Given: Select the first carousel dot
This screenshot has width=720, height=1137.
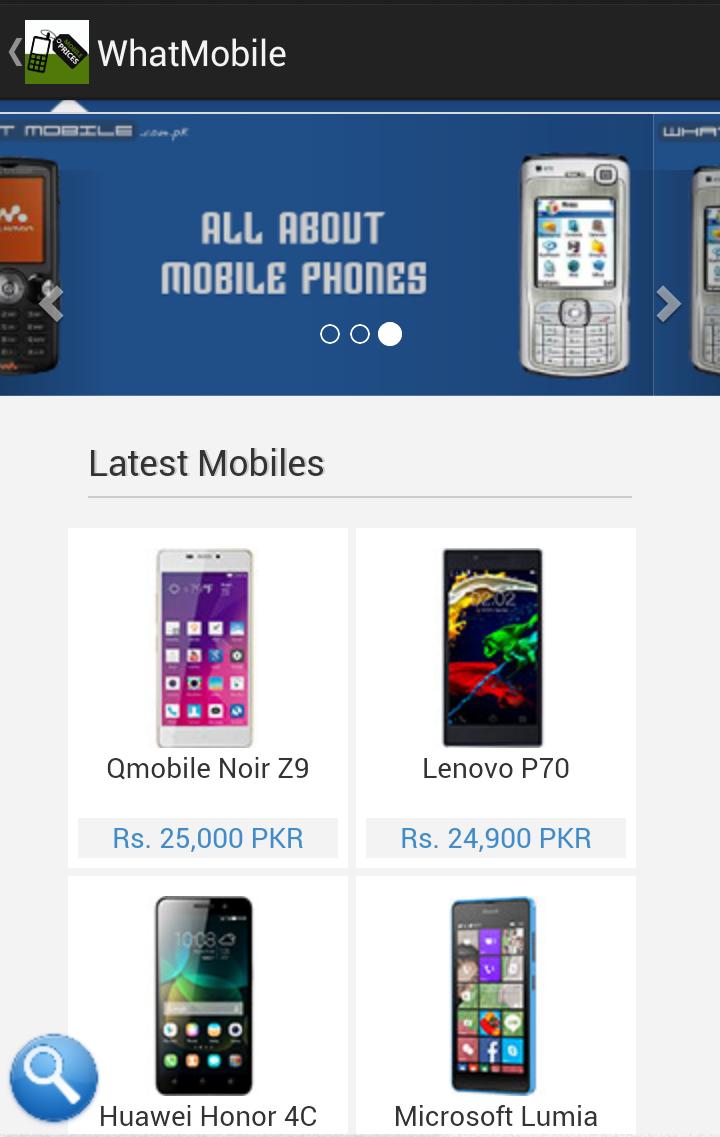Looking at the screenshot, I should point(330,335).
